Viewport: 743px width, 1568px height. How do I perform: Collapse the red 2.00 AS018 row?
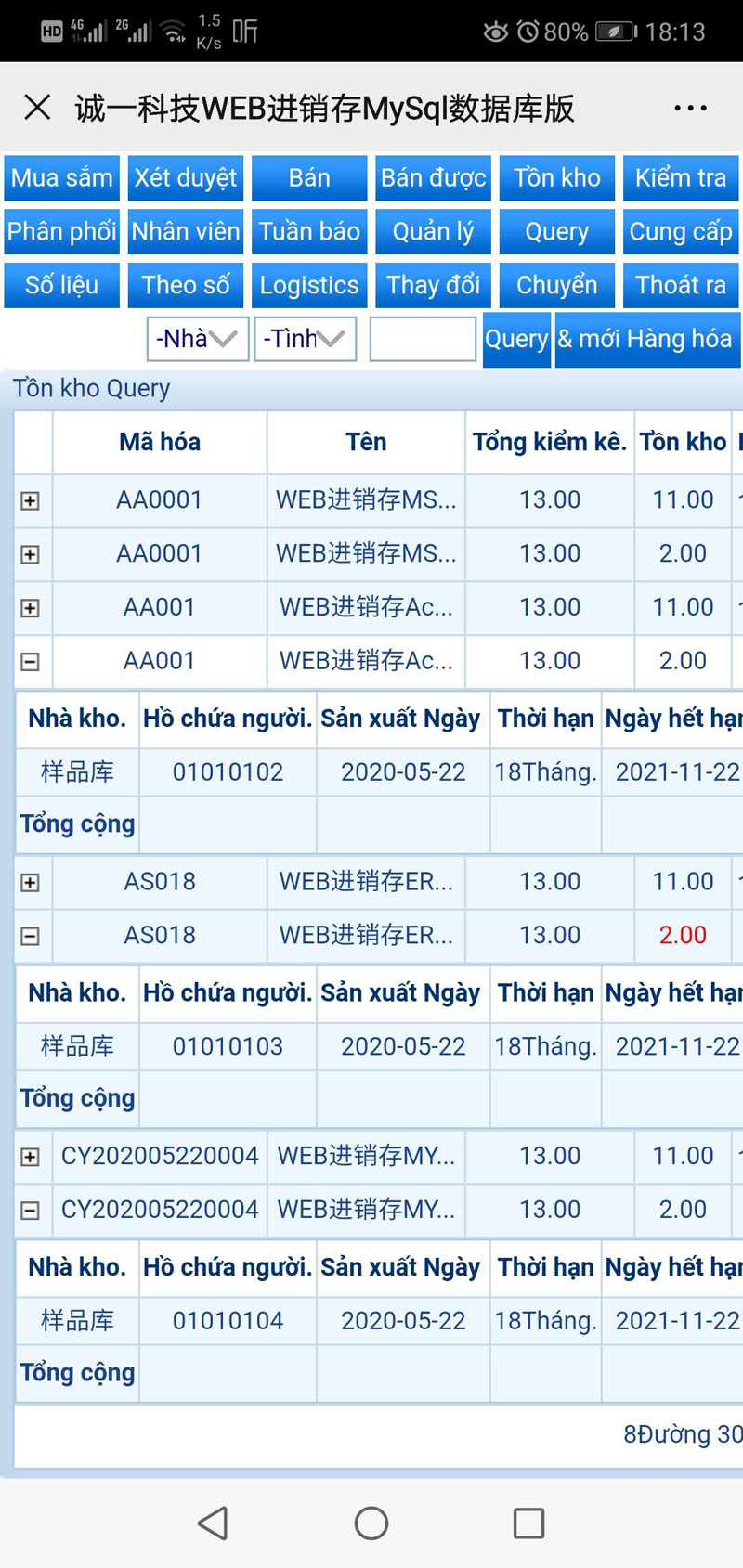(30, 937)
